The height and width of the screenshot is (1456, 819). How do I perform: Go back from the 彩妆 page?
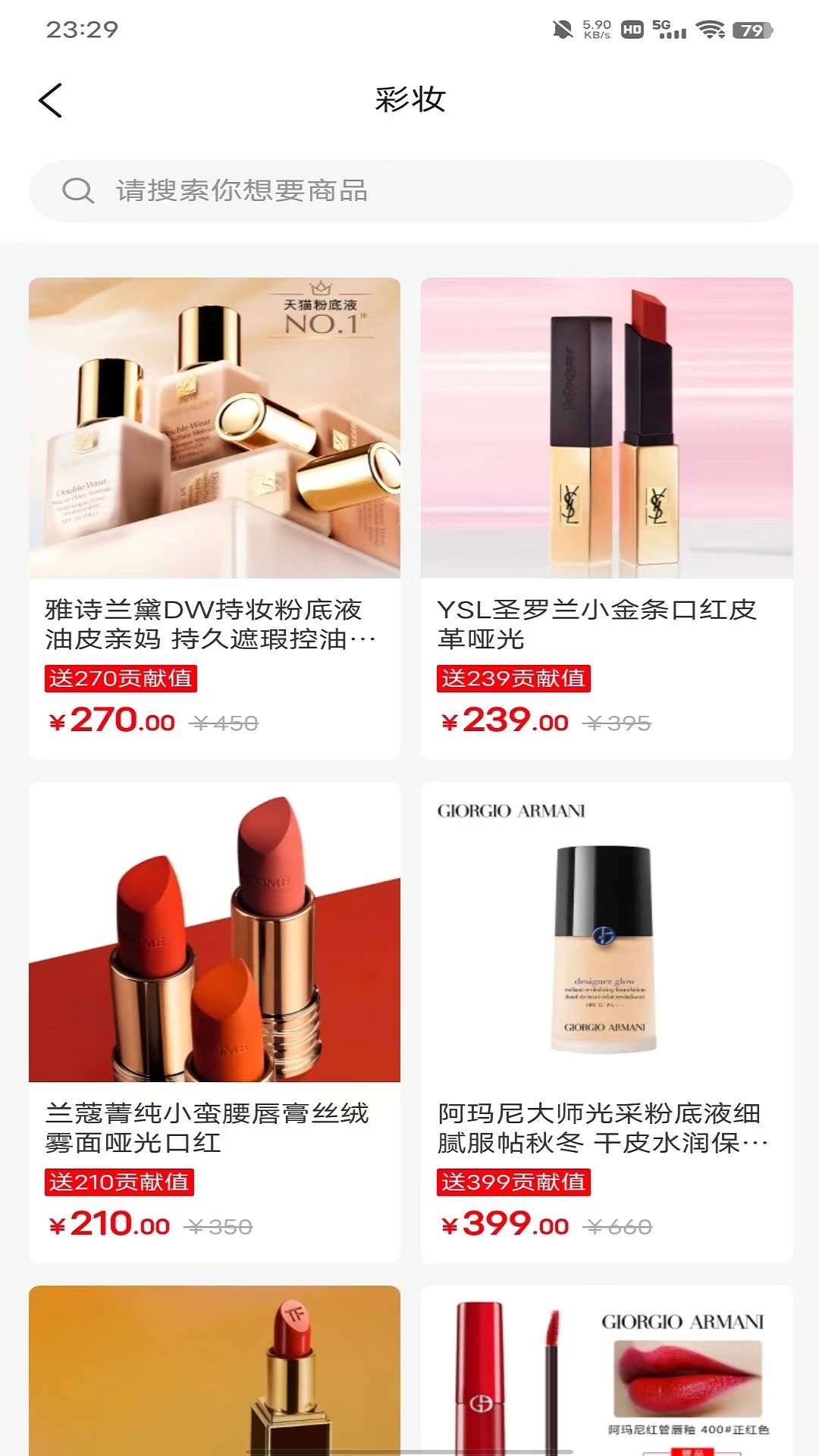pos(50,101)
